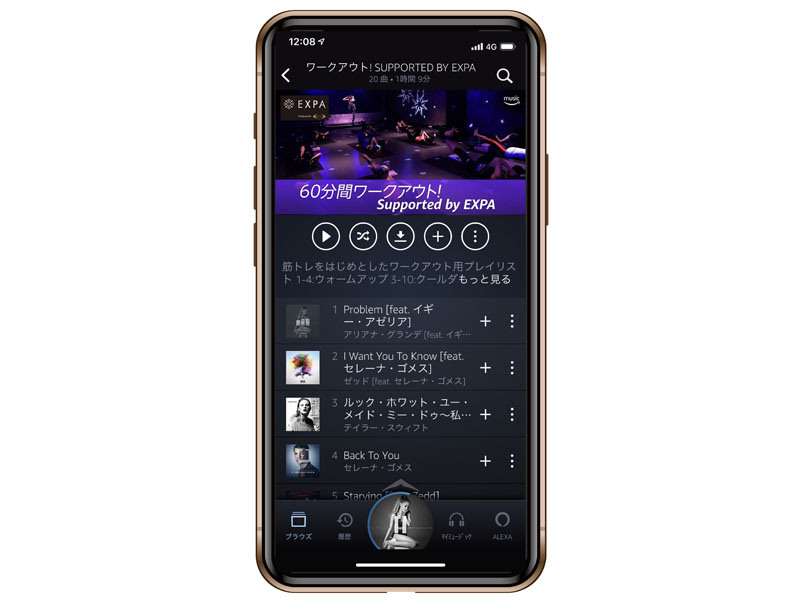Expand the description with もっと見る
This screenshot has height=600, width=800.
click(x=485, y=279)
